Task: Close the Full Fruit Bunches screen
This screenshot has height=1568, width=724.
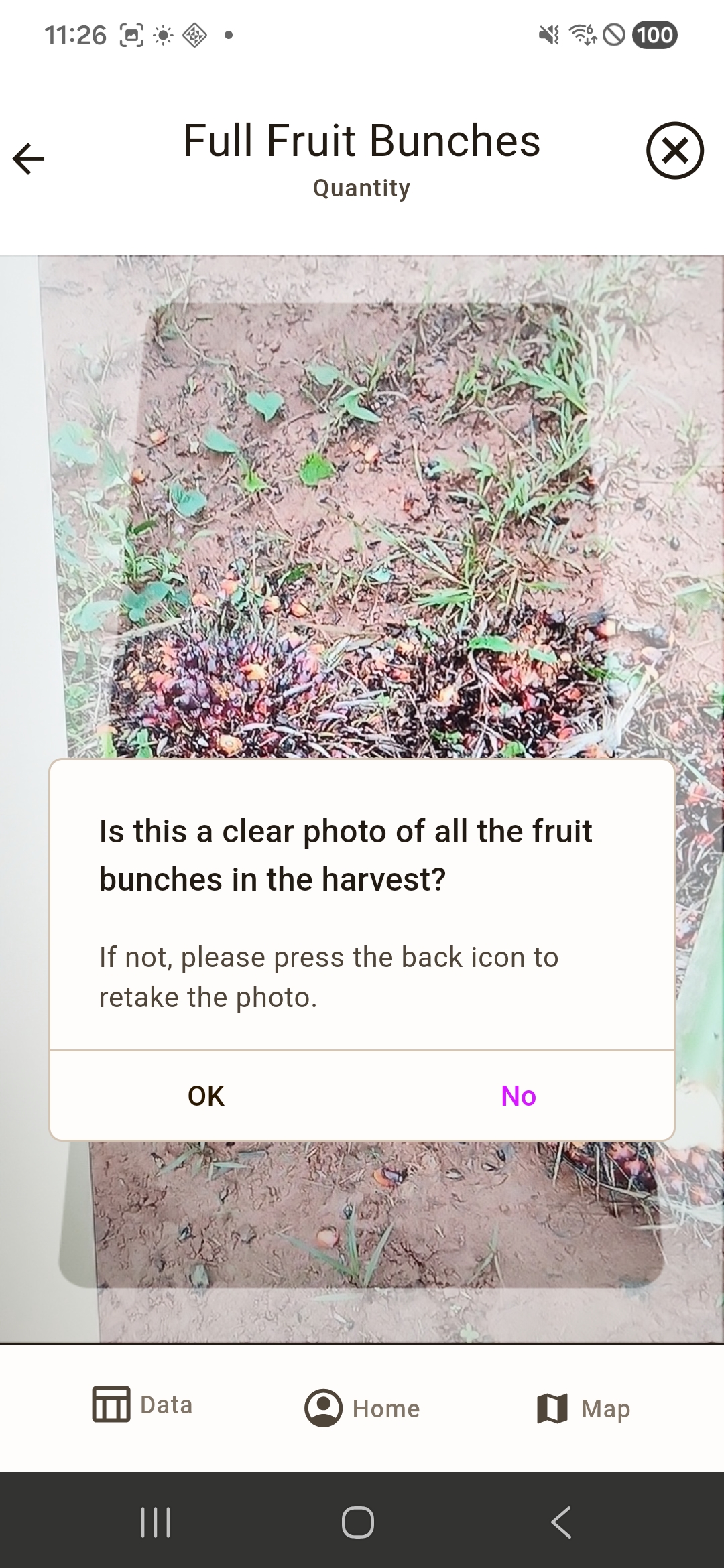Action: (x=674, y=151)
